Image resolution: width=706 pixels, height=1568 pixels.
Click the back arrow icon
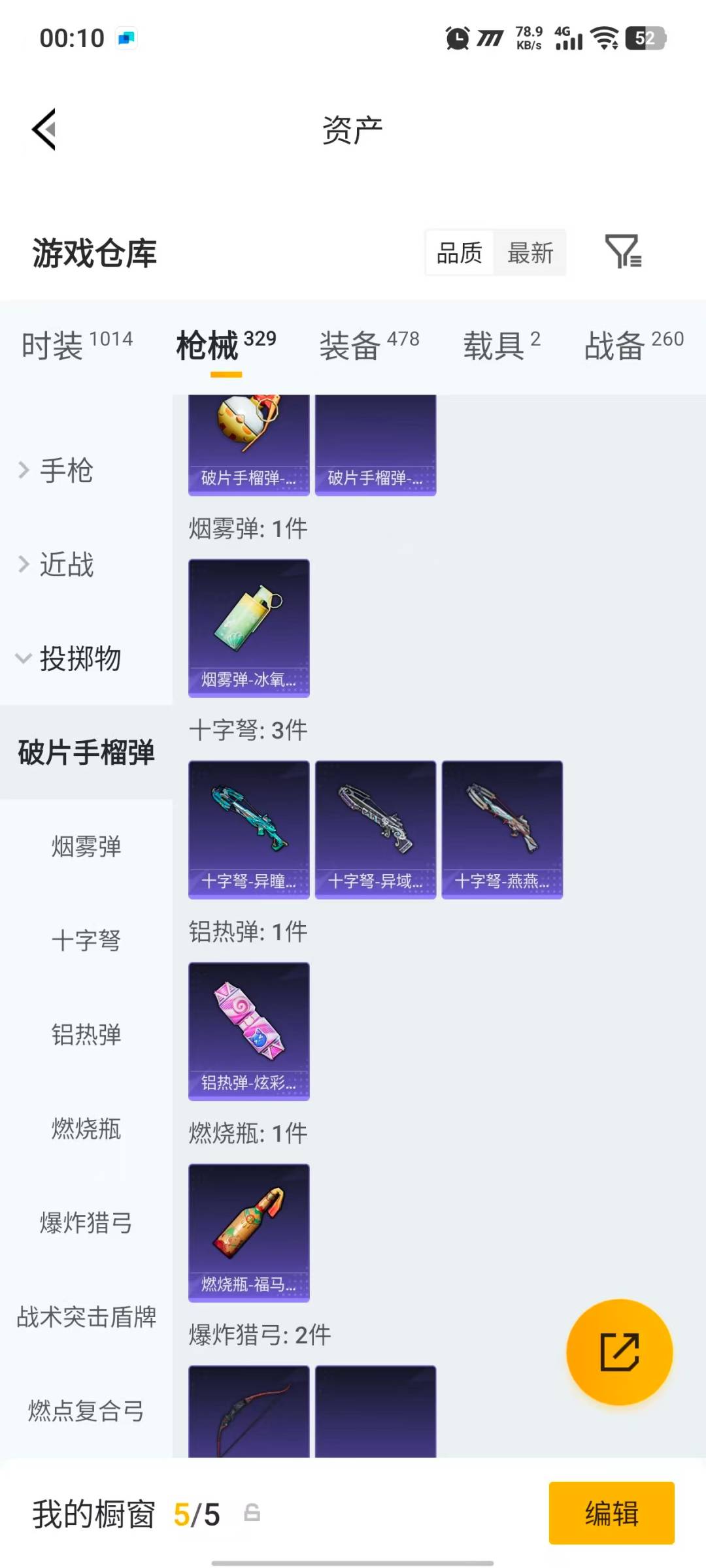pos(43,129)
